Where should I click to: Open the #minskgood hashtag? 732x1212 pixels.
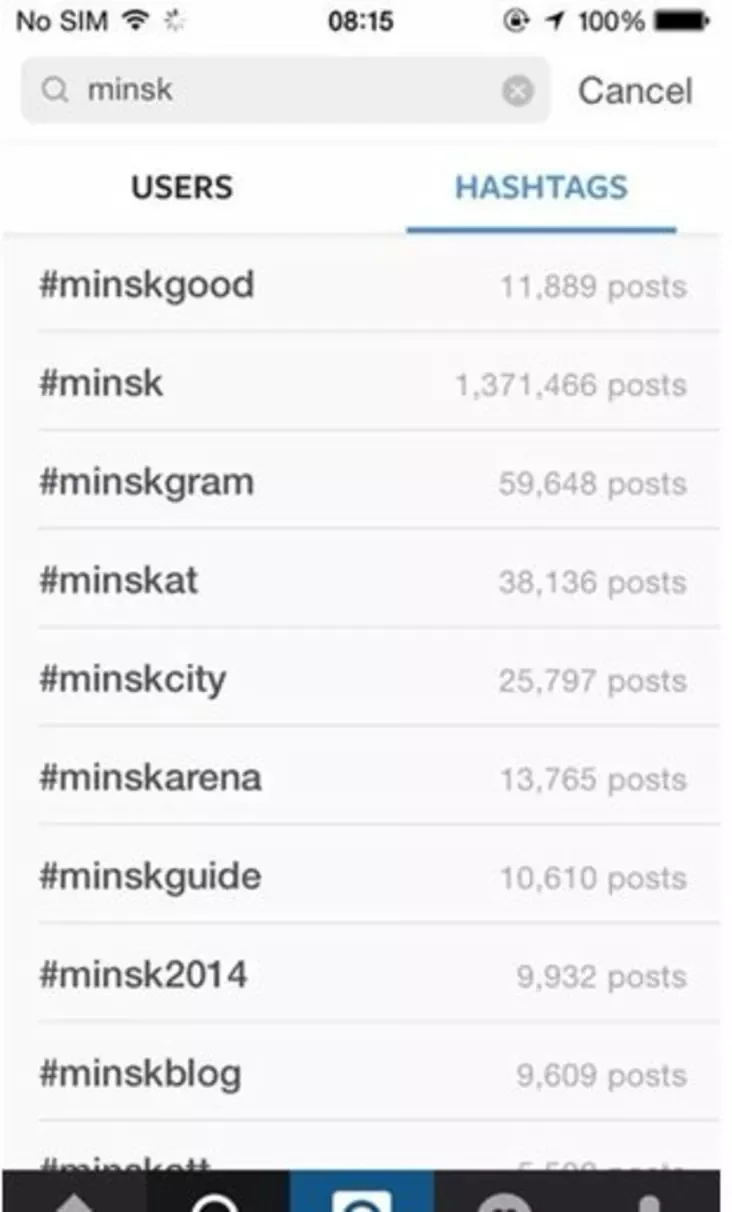(366, 285)
